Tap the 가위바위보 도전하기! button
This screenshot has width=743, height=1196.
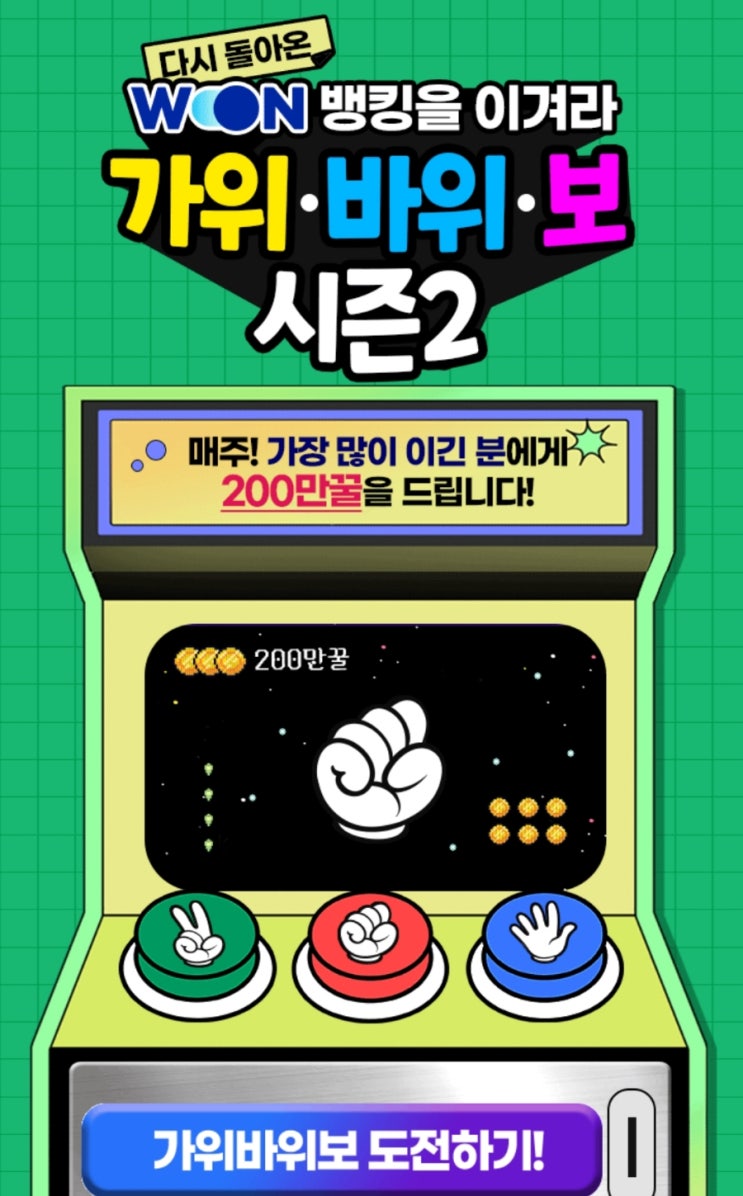pyautogui.click(x=342, y=1149)
